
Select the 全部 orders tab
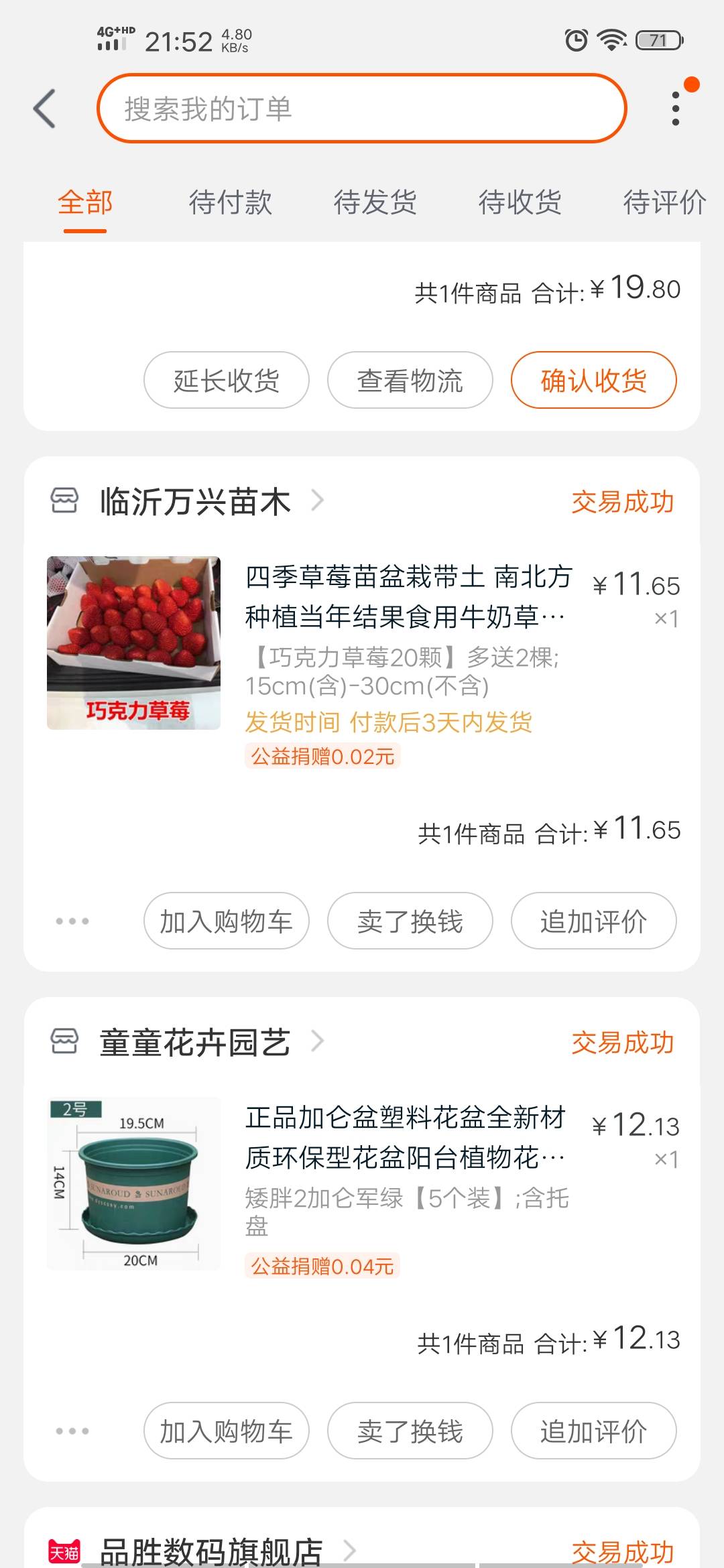point(85,202)
